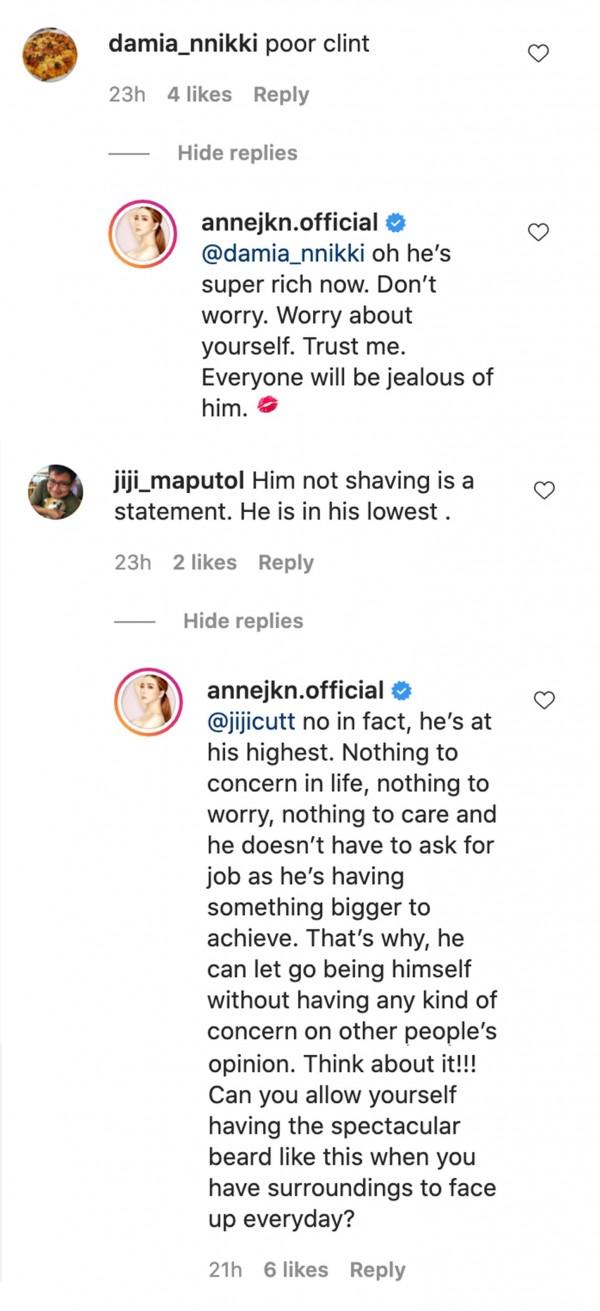Reply to damia_nnikki's comment
Viewport: 600px width, 1311px height.
tap(281, 95)
